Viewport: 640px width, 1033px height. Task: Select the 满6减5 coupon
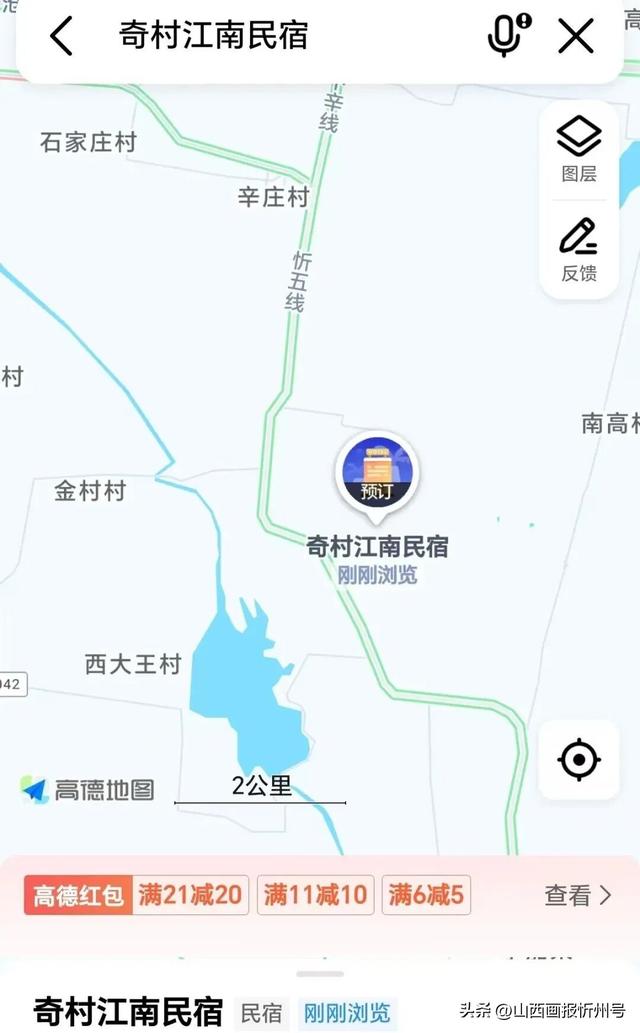[x=426, y=895]
